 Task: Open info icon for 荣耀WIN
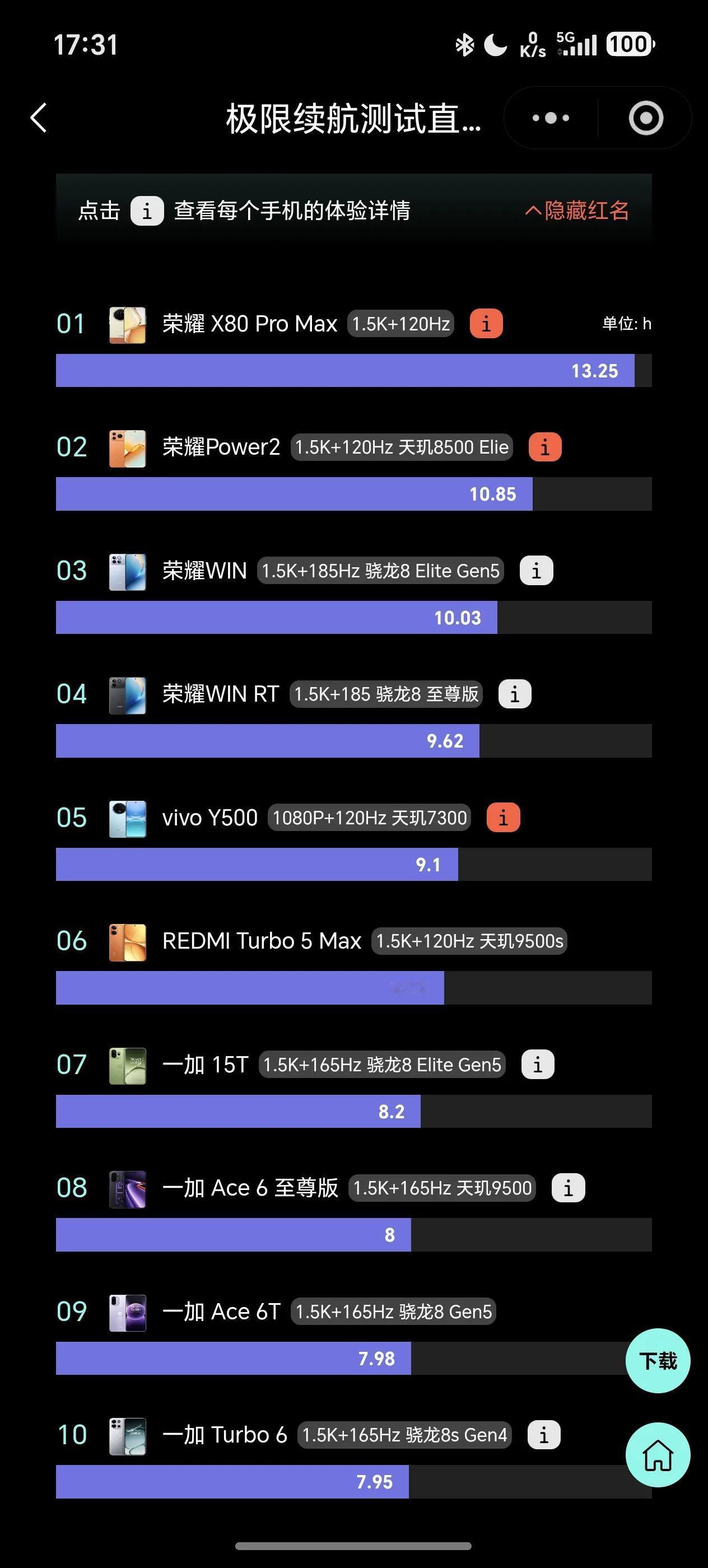pos(537,571)
